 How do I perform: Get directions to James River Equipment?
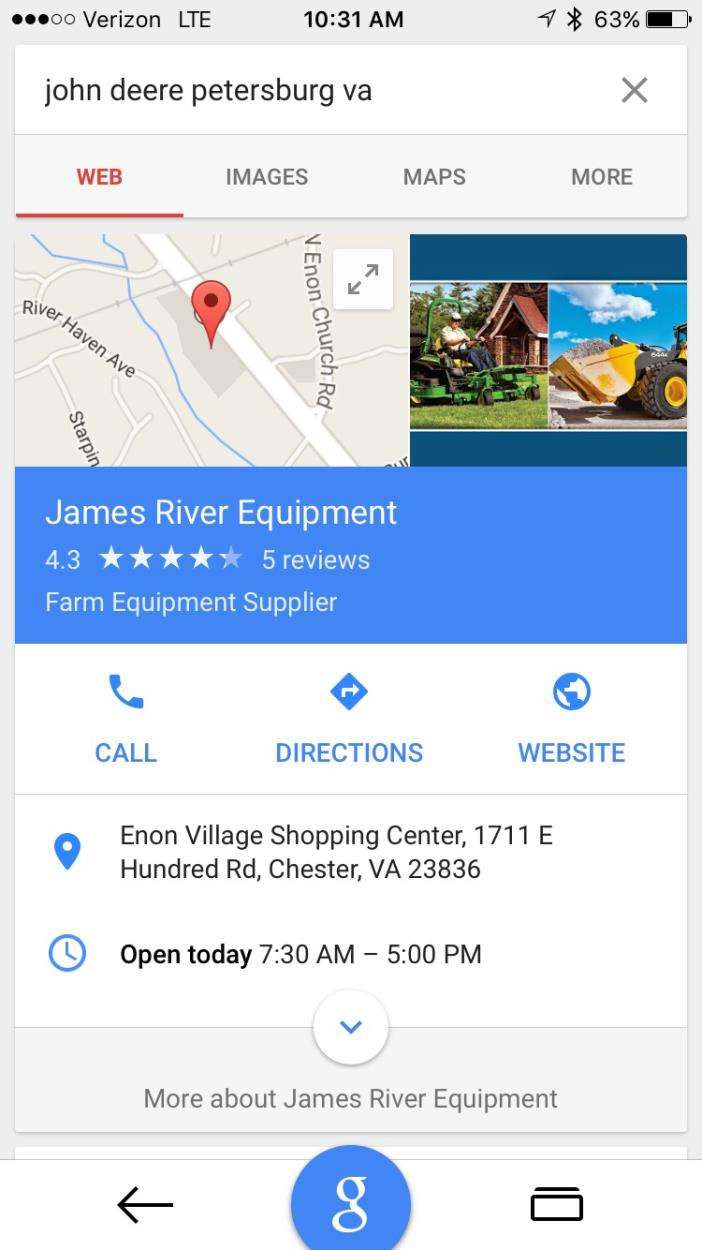(349, 718)
